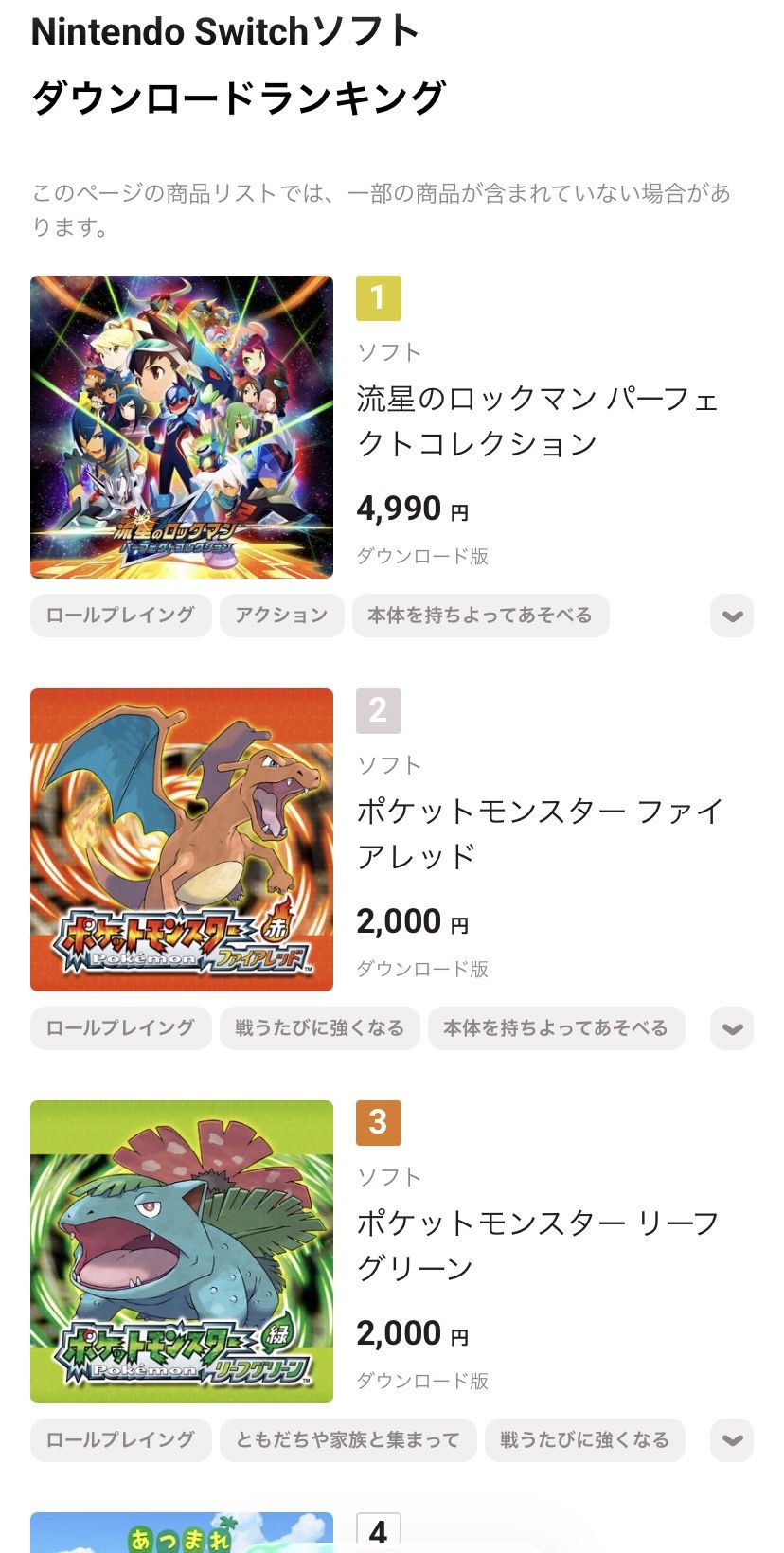
Task: Select 本体を持ちよってあそべる chip under ファイアレッド
Action: click(x=556, y=1028)
